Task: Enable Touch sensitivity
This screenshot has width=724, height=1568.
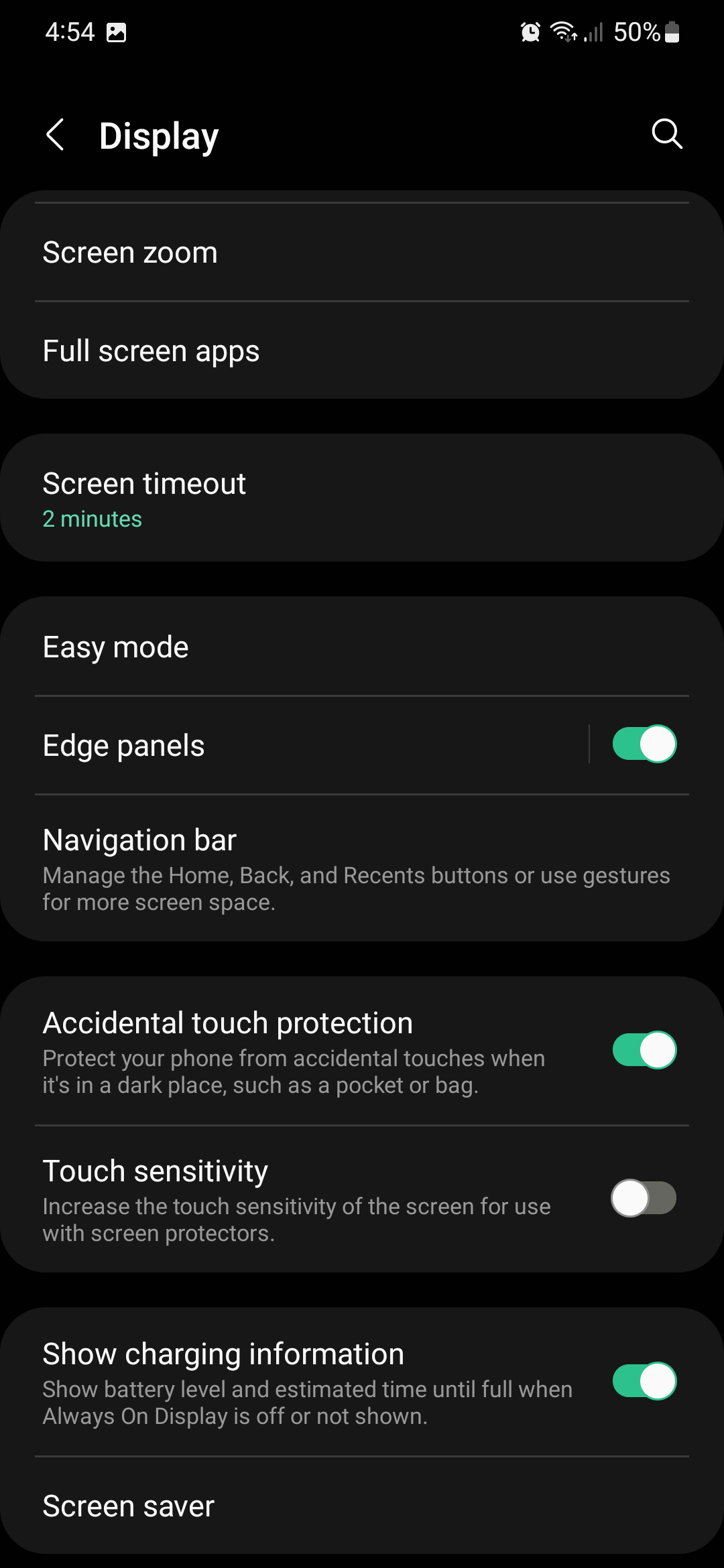Action: pos(644,1198)
